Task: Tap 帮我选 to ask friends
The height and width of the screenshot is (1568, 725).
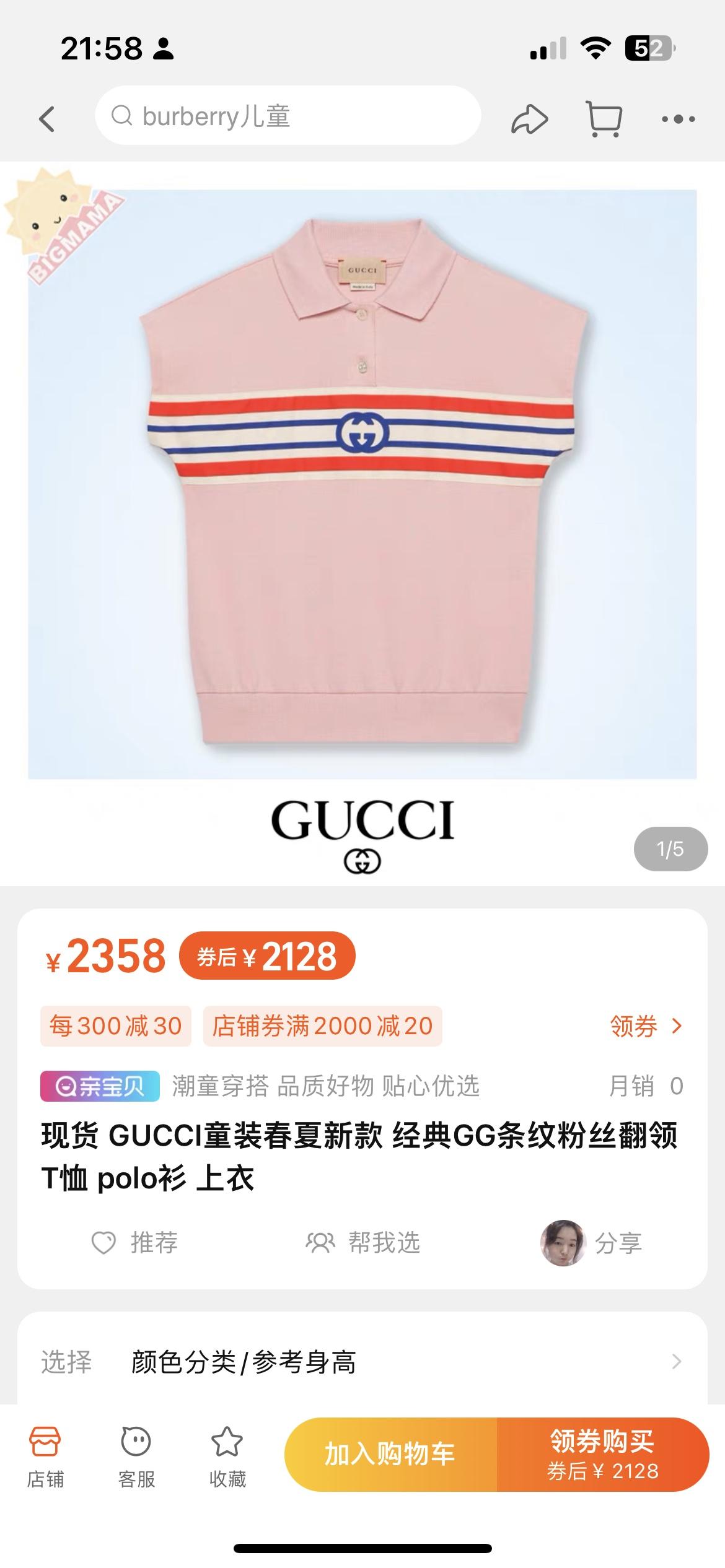Action: (x=363, y=1242)
